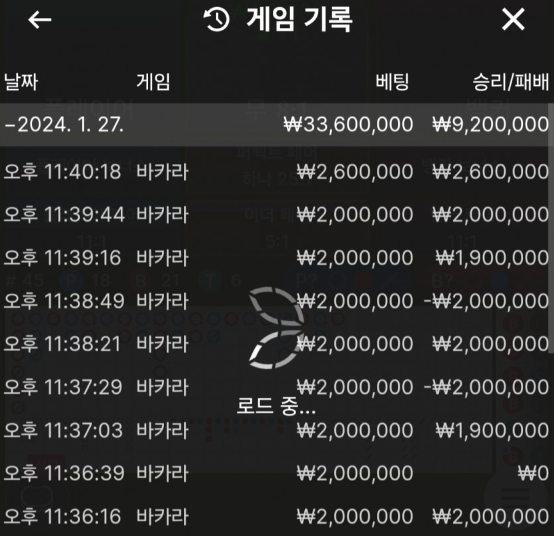Open the 11:38:49 losing round

(277, 301)
